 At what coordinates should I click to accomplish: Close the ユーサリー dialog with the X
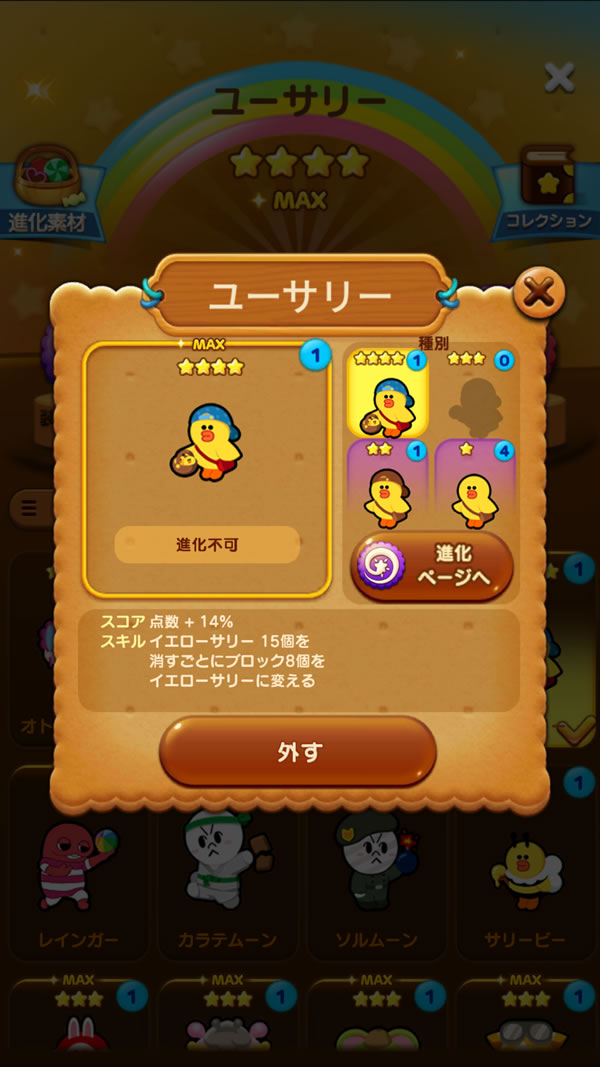point(539,293)
